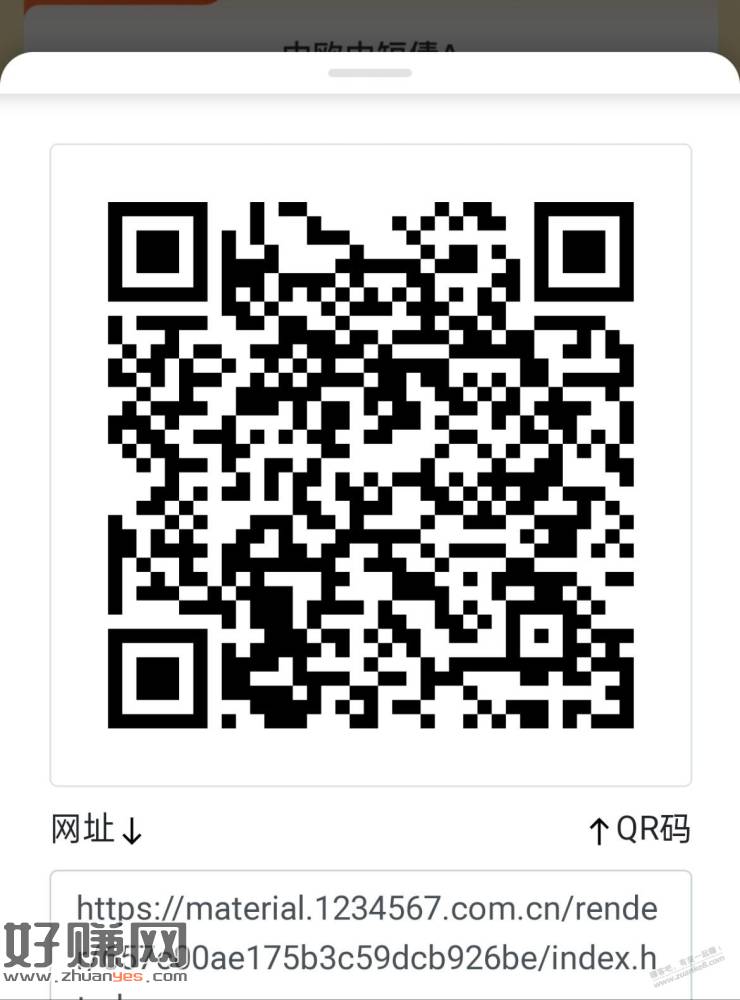
Task: Tap the ↑QR码 generate button
Action: pyautogui.click(x=638, y=829)
